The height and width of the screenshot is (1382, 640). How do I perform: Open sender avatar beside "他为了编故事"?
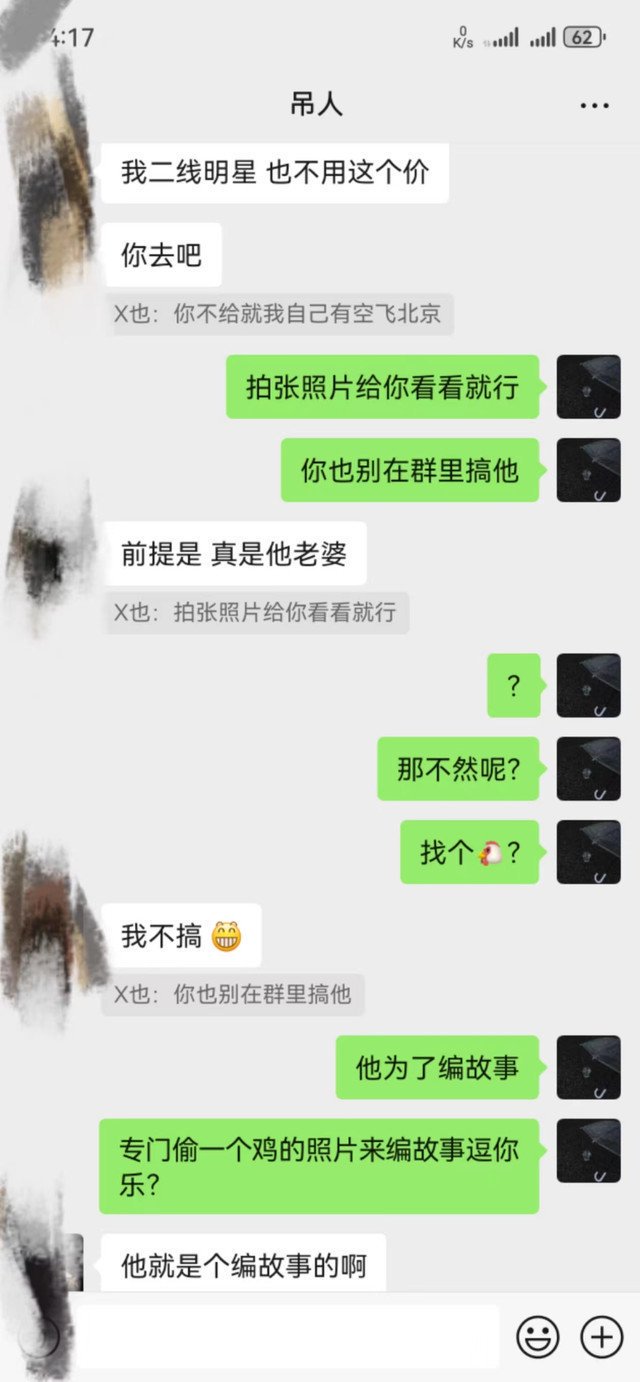point(588,1068)
